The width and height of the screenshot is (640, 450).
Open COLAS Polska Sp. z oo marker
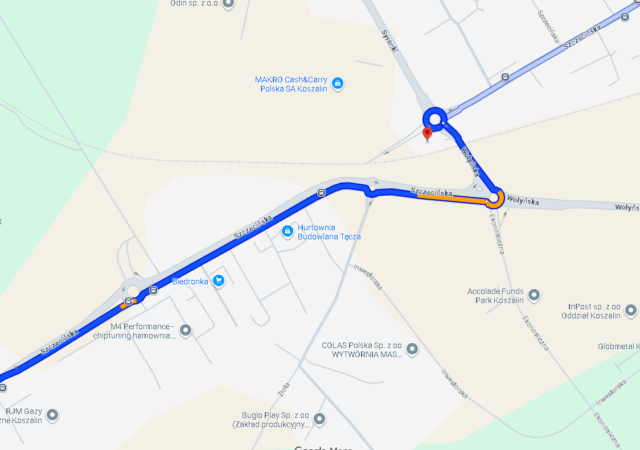pos(412,349)
